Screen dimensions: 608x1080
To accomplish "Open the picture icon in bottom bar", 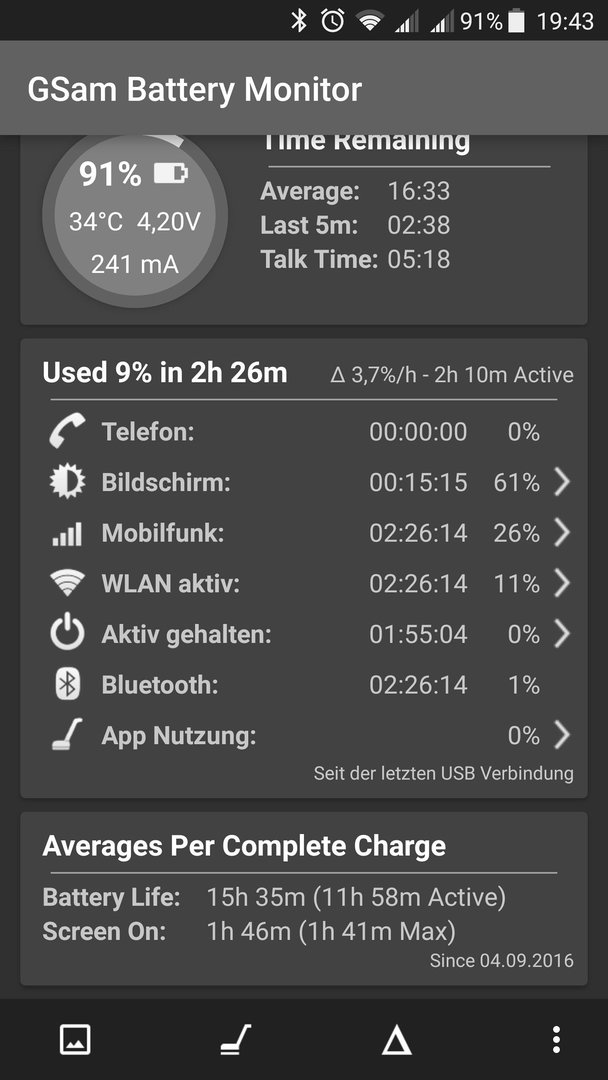I will 75,1040.
